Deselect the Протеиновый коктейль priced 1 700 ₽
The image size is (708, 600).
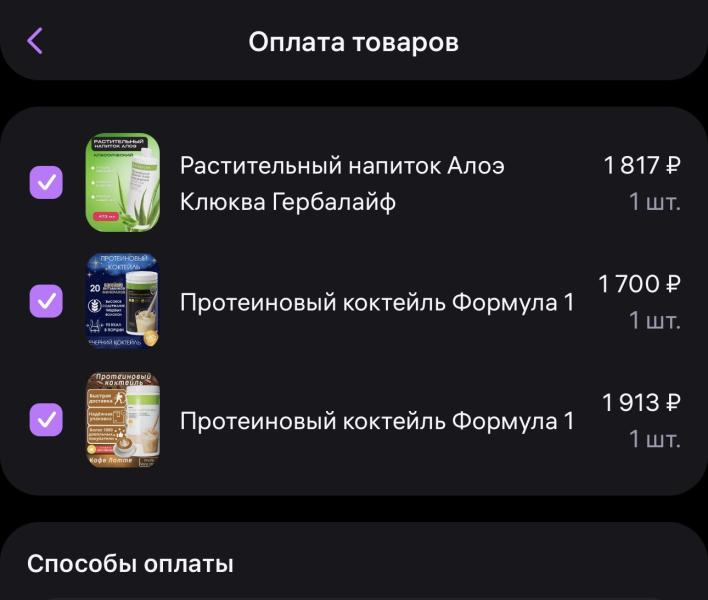coord(46,301)
